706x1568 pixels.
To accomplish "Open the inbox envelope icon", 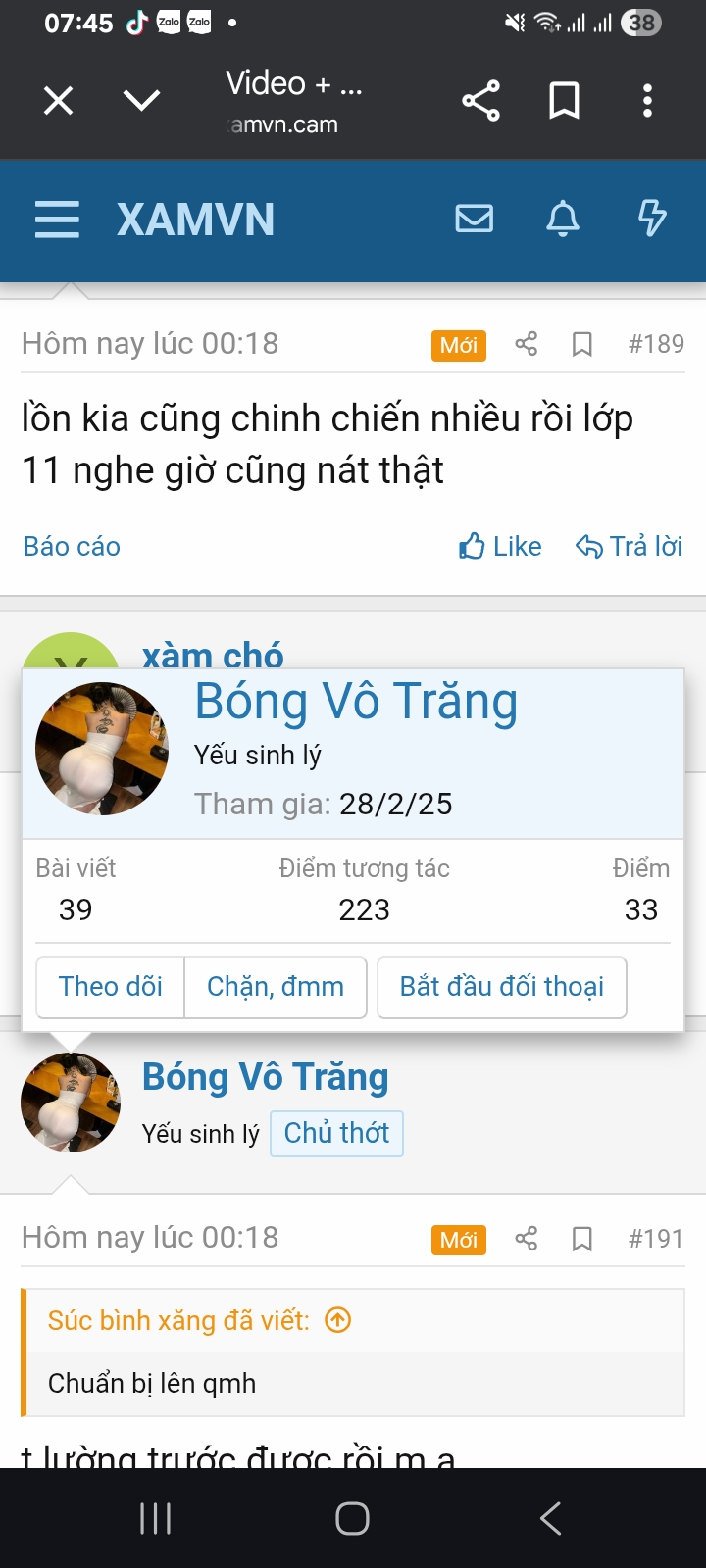I will (x=475, y=218).
